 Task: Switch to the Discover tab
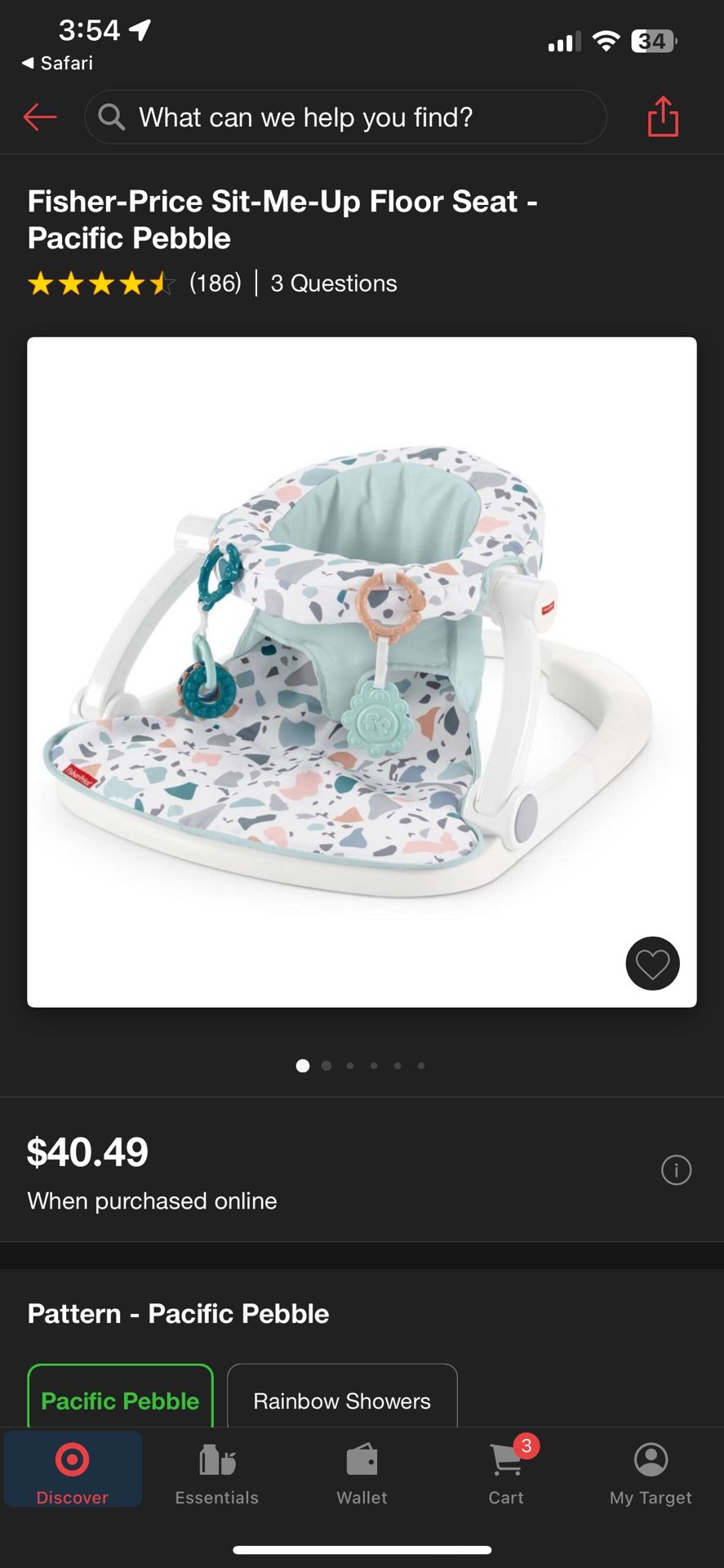pyautogui.click(x=73, y=1472)
